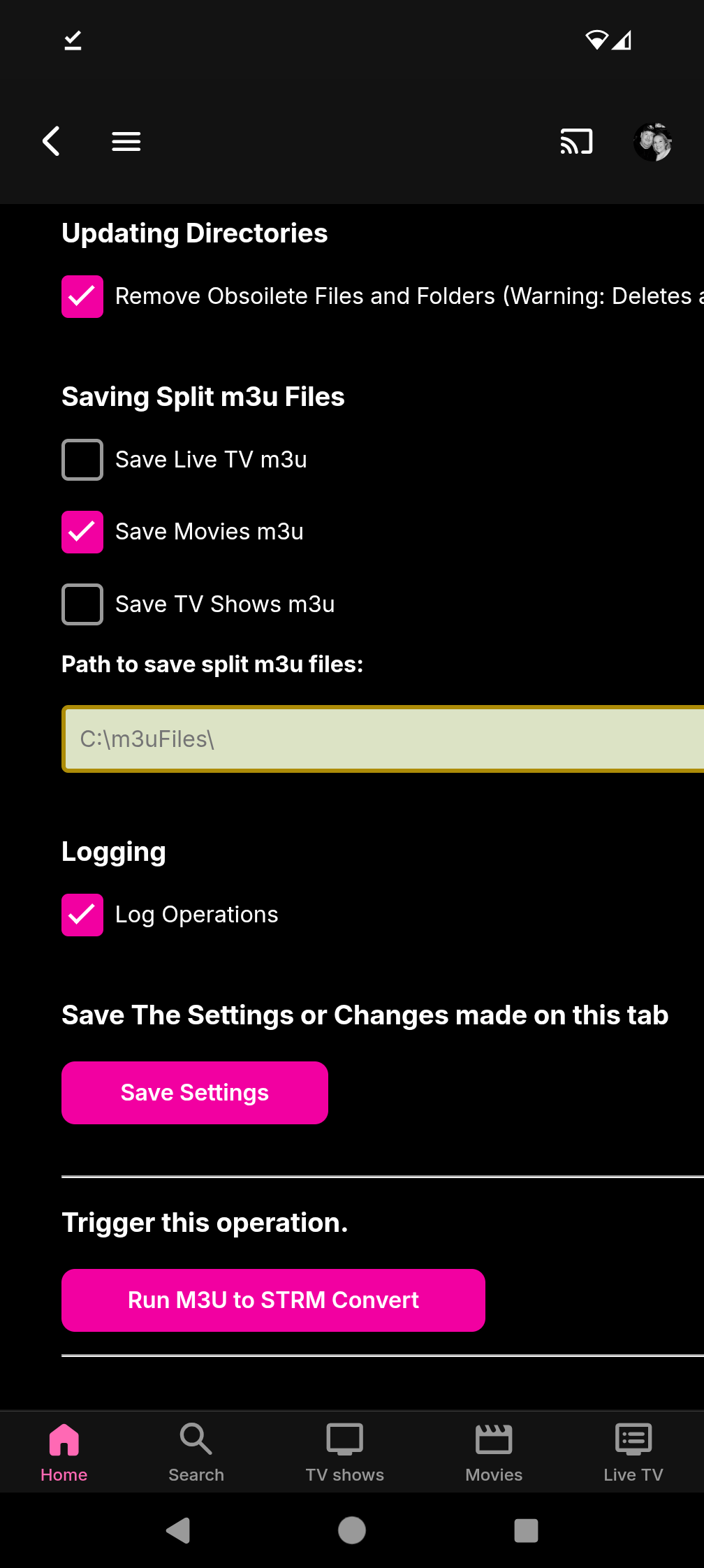Viewport: 704px width, 1568px height.
Task: Check the Save TV Shows m3u box
Action: pos(82,604)
